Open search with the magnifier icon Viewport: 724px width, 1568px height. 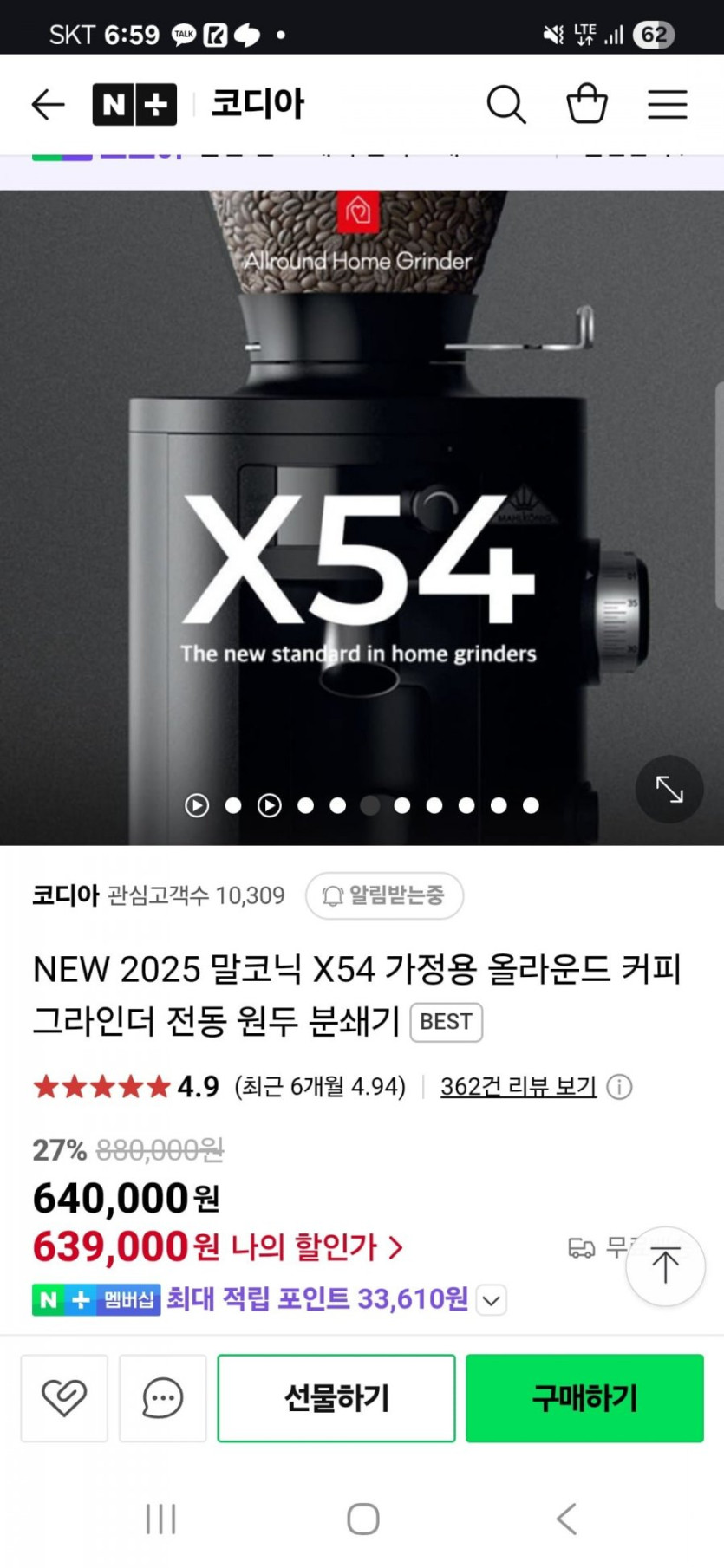click(506, 105)
